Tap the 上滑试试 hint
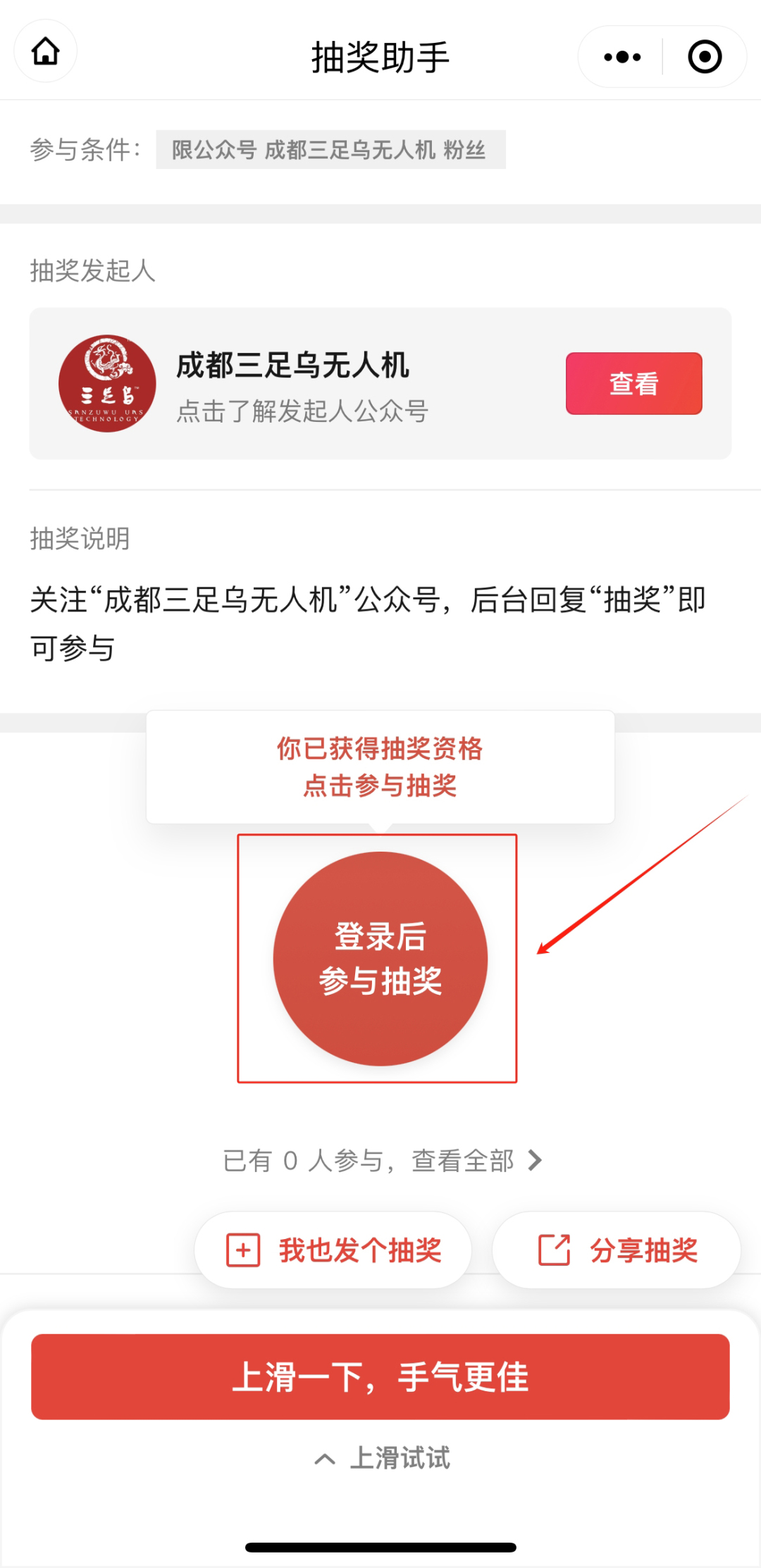This screenshot has width=761, height=1568. [x=382, y=1458]
